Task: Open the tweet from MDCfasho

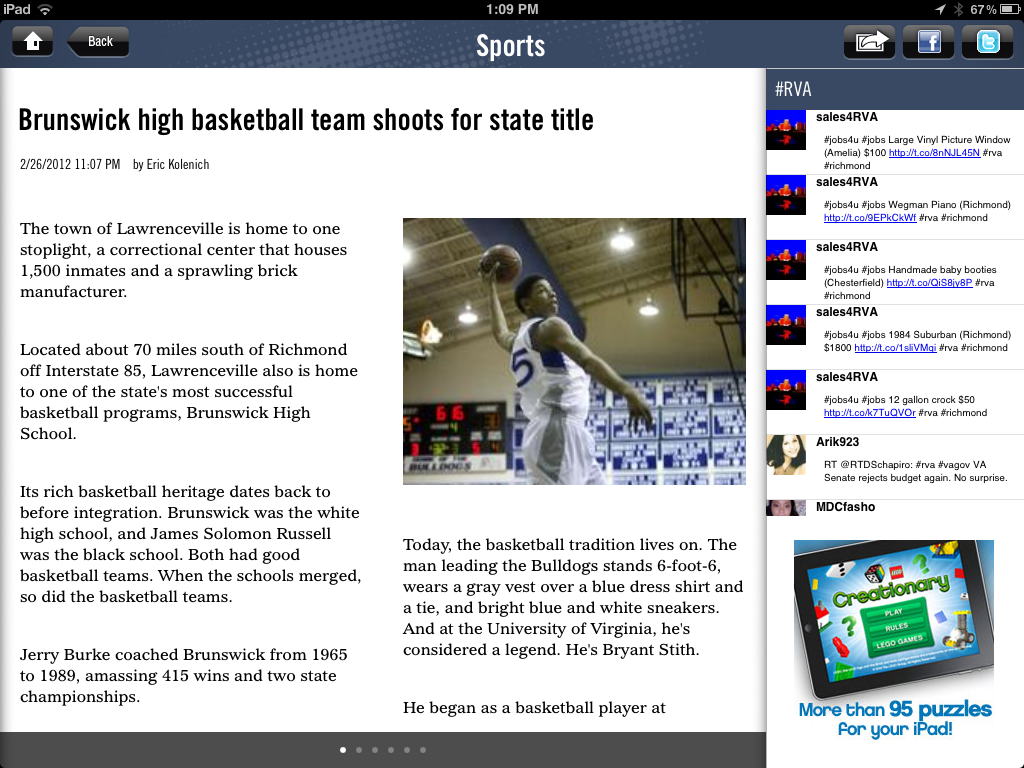Action: point(845,507)
